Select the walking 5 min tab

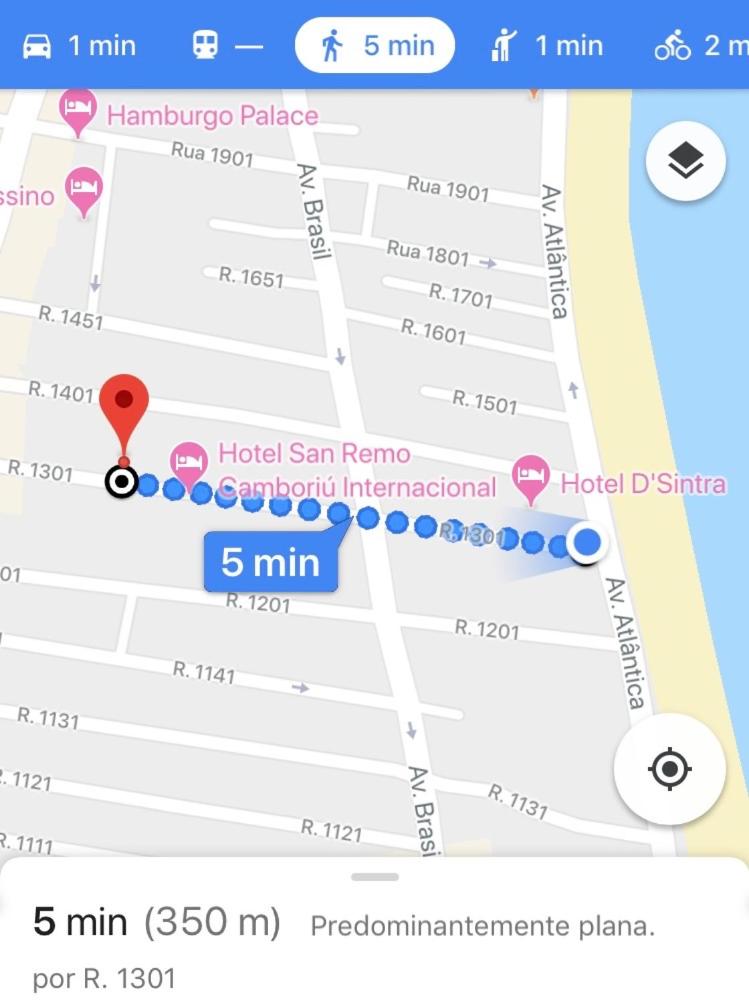click(375, 46)
